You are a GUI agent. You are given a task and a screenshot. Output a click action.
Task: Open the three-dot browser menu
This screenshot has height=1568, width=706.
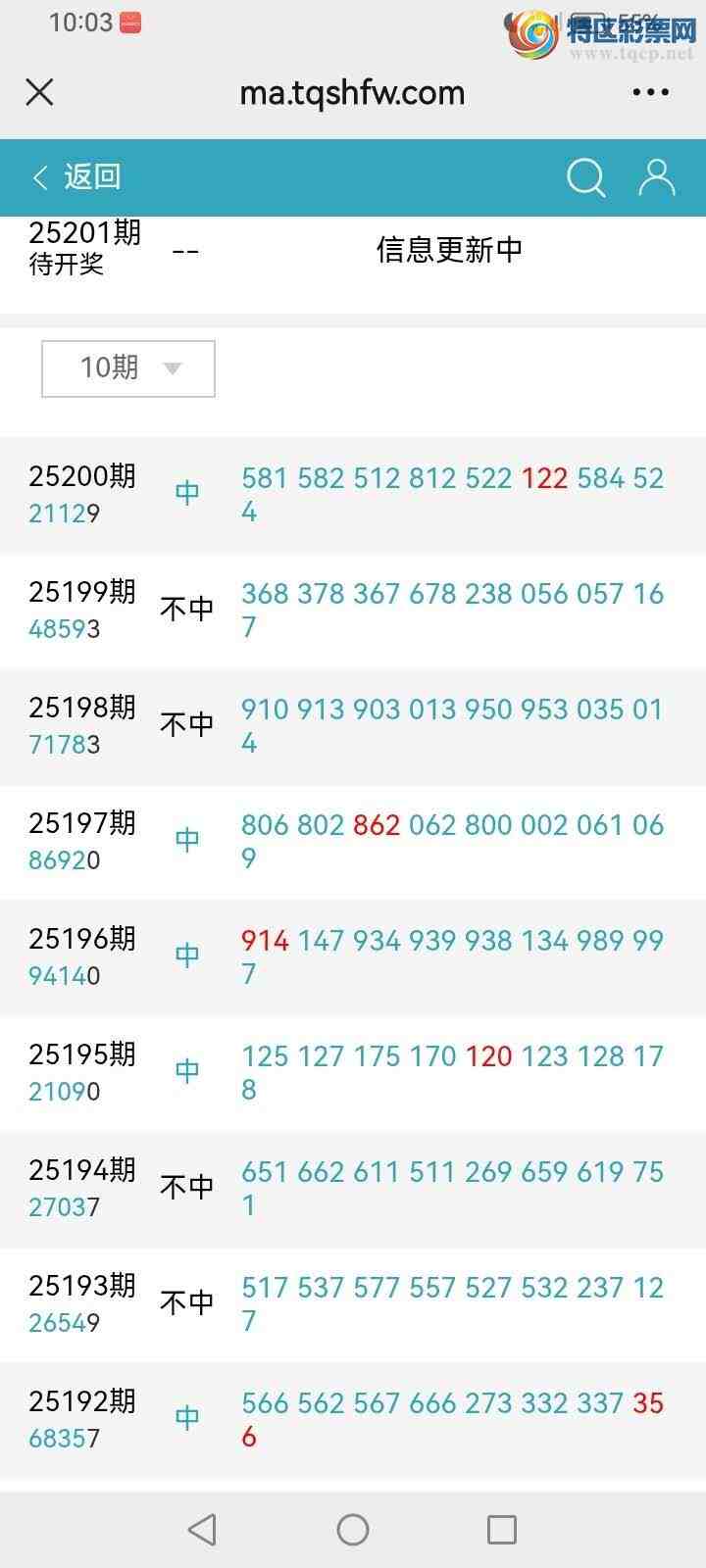[651, 92]
